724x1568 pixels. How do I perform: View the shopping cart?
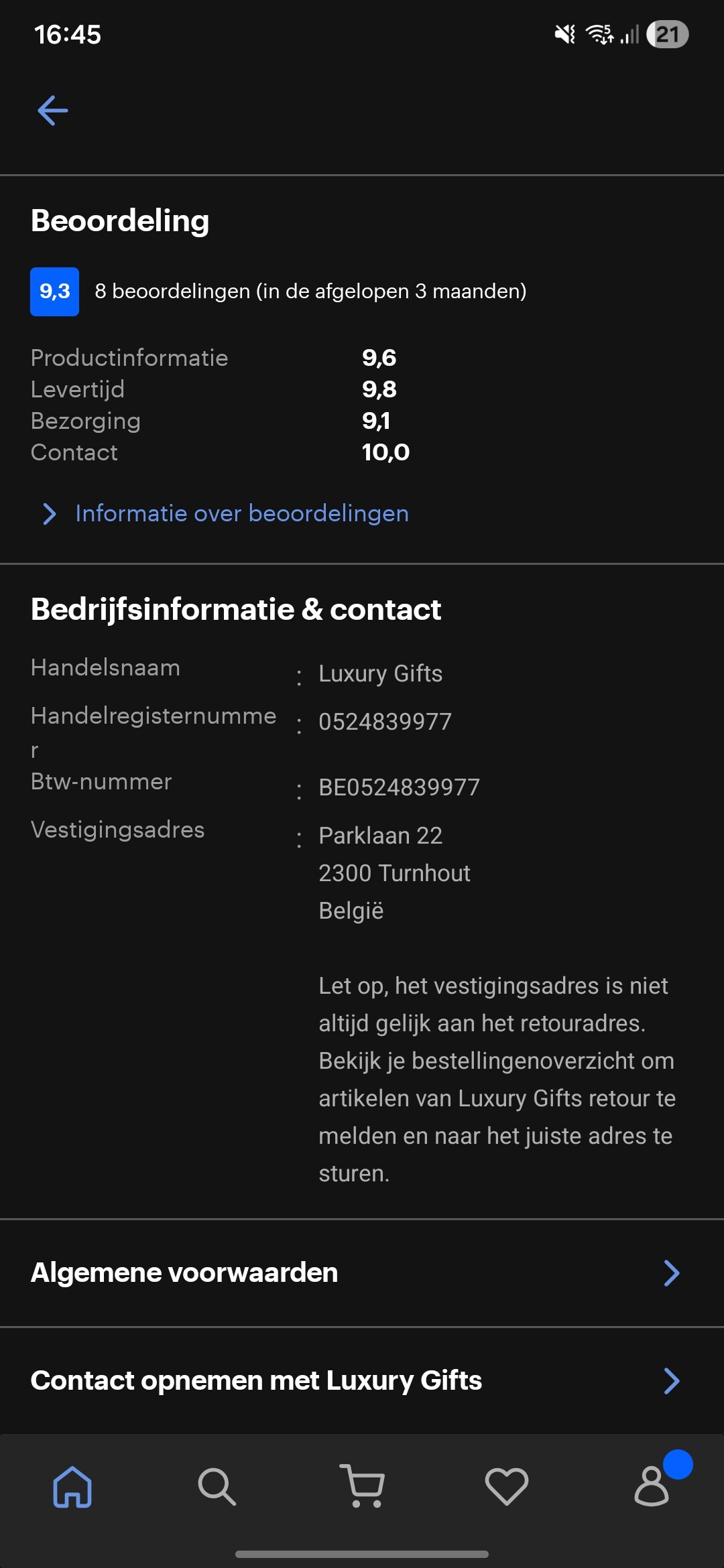pyautogui.click(x=362, y=1486)
